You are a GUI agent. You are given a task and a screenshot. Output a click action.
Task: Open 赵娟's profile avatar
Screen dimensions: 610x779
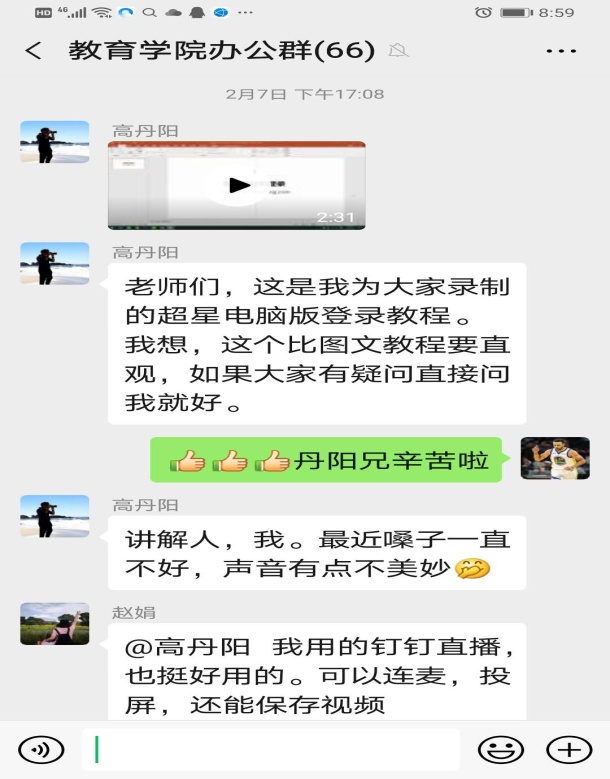point(55,624)
